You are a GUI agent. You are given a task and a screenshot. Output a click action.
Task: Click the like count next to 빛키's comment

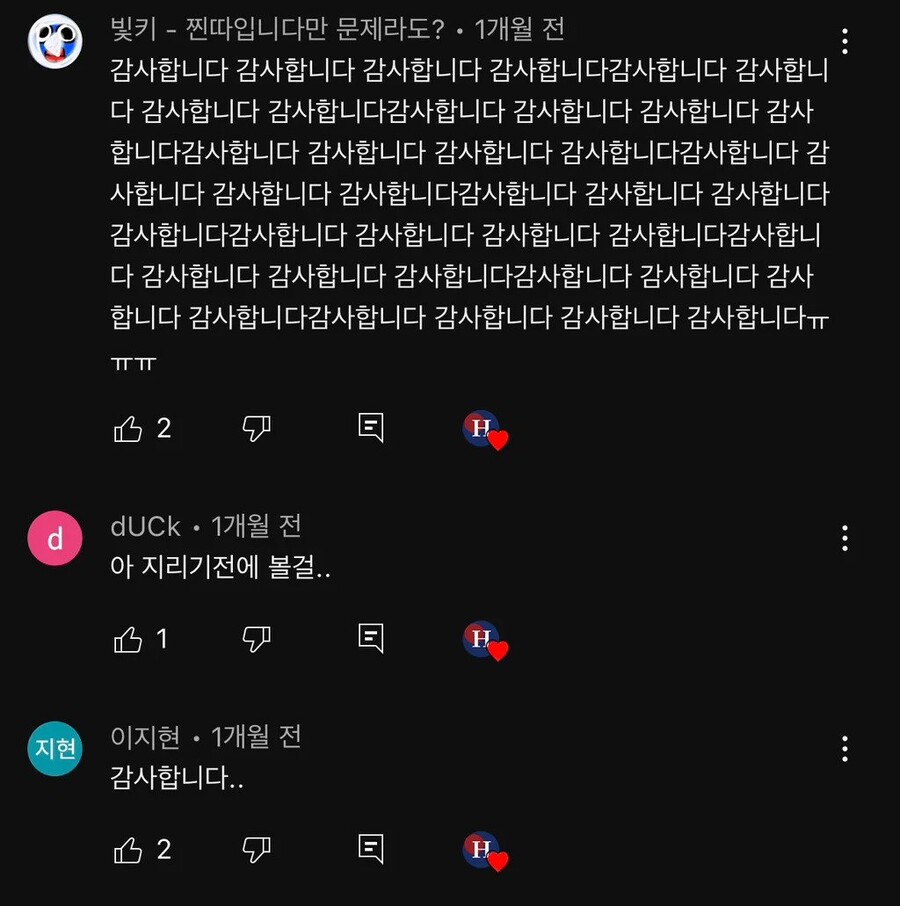coord(163,428)
